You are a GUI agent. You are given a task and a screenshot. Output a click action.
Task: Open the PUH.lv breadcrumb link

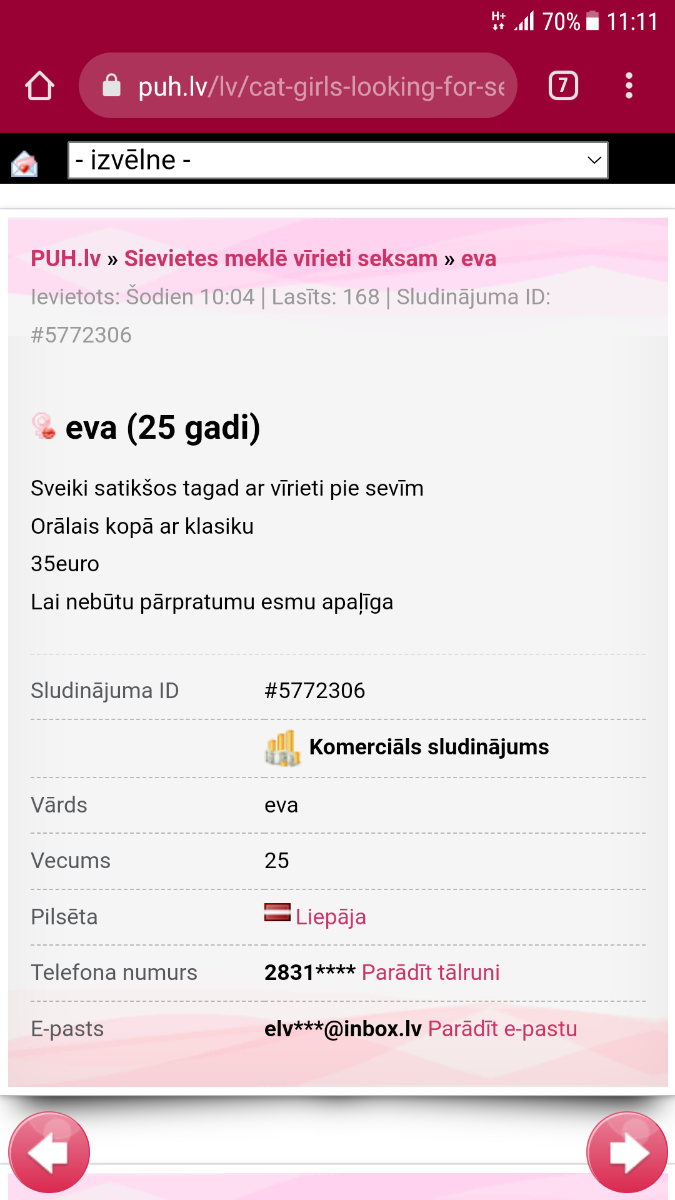tap(66, 258)
